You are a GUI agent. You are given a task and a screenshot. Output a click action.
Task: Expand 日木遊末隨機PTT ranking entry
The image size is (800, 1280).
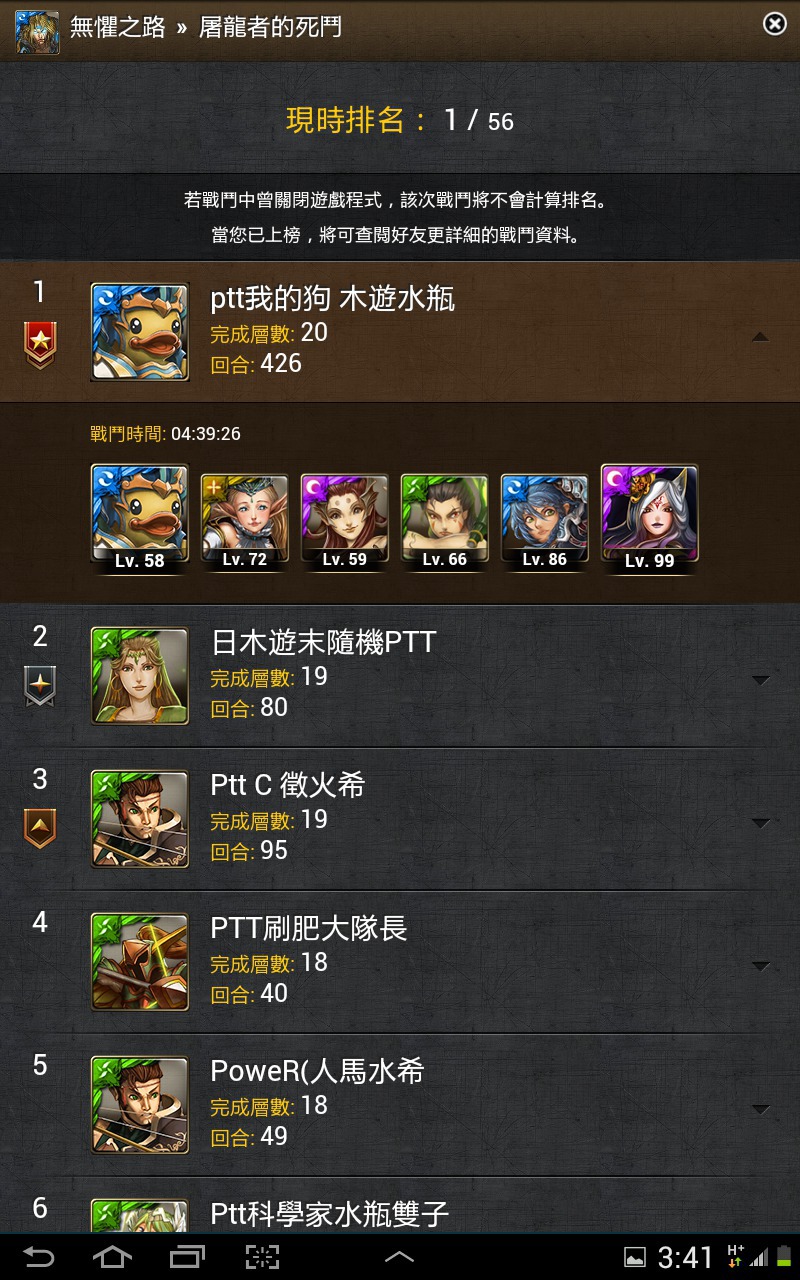click(760, 680)
